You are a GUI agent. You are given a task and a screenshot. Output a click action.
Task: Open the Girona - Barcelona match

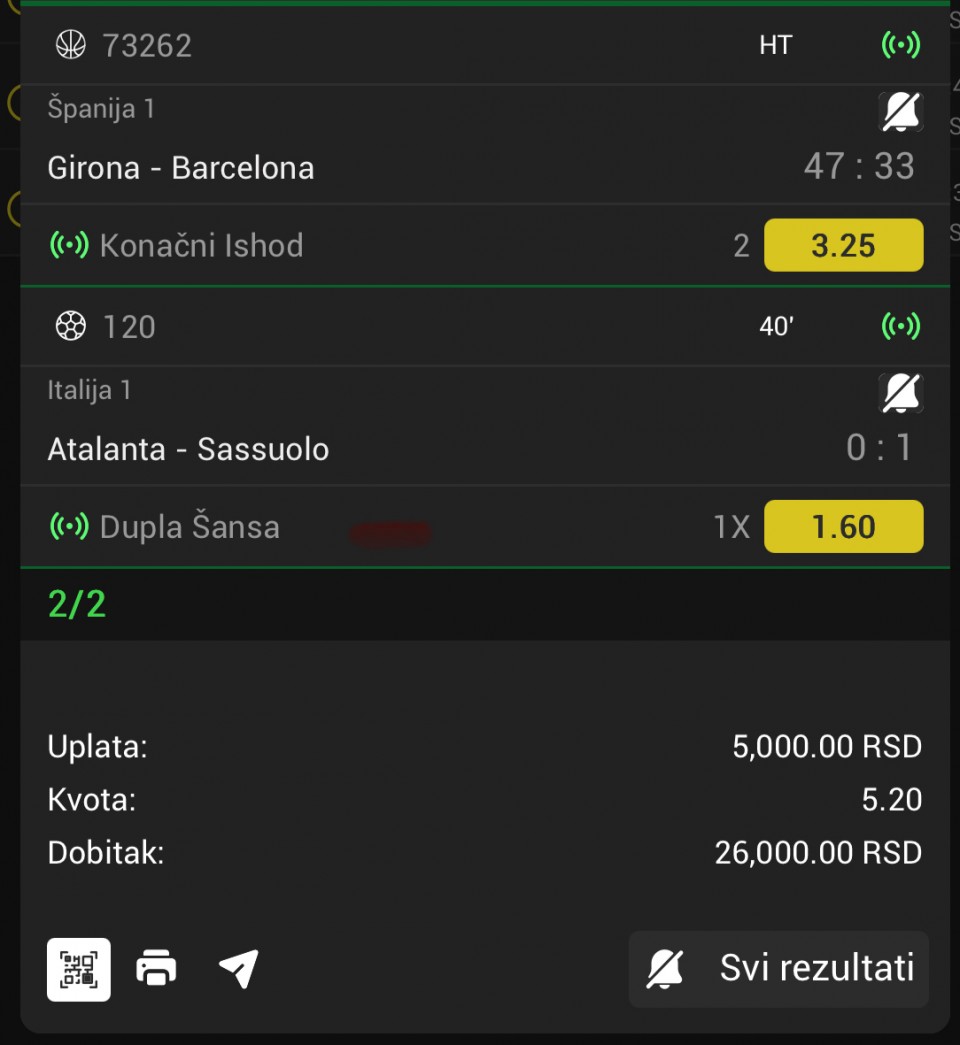click(181, 167)
